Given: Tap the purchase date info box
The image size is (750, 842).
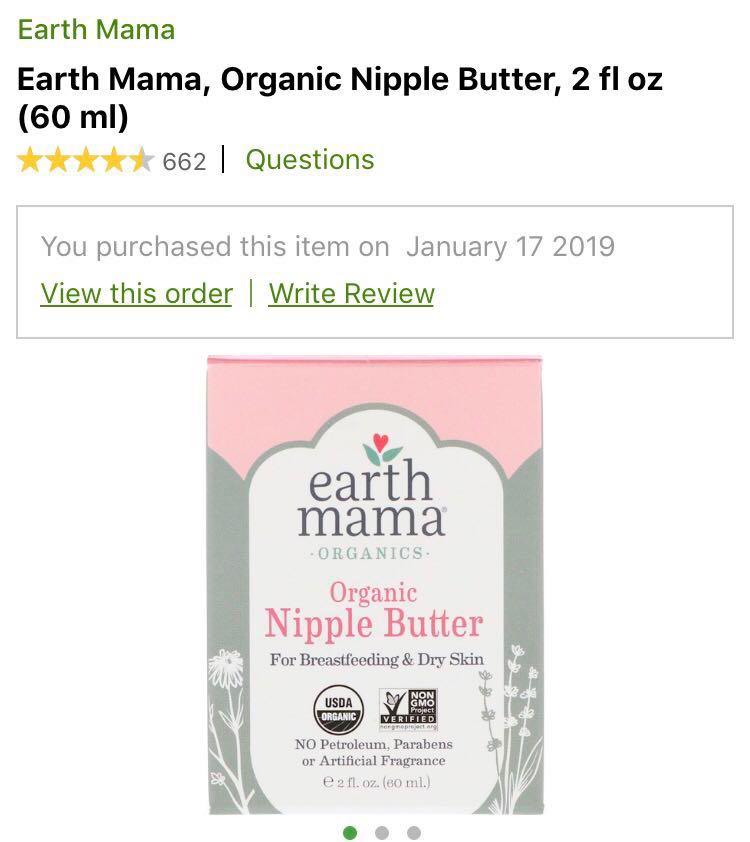Looking at the screenshot, I should [375, 266].
